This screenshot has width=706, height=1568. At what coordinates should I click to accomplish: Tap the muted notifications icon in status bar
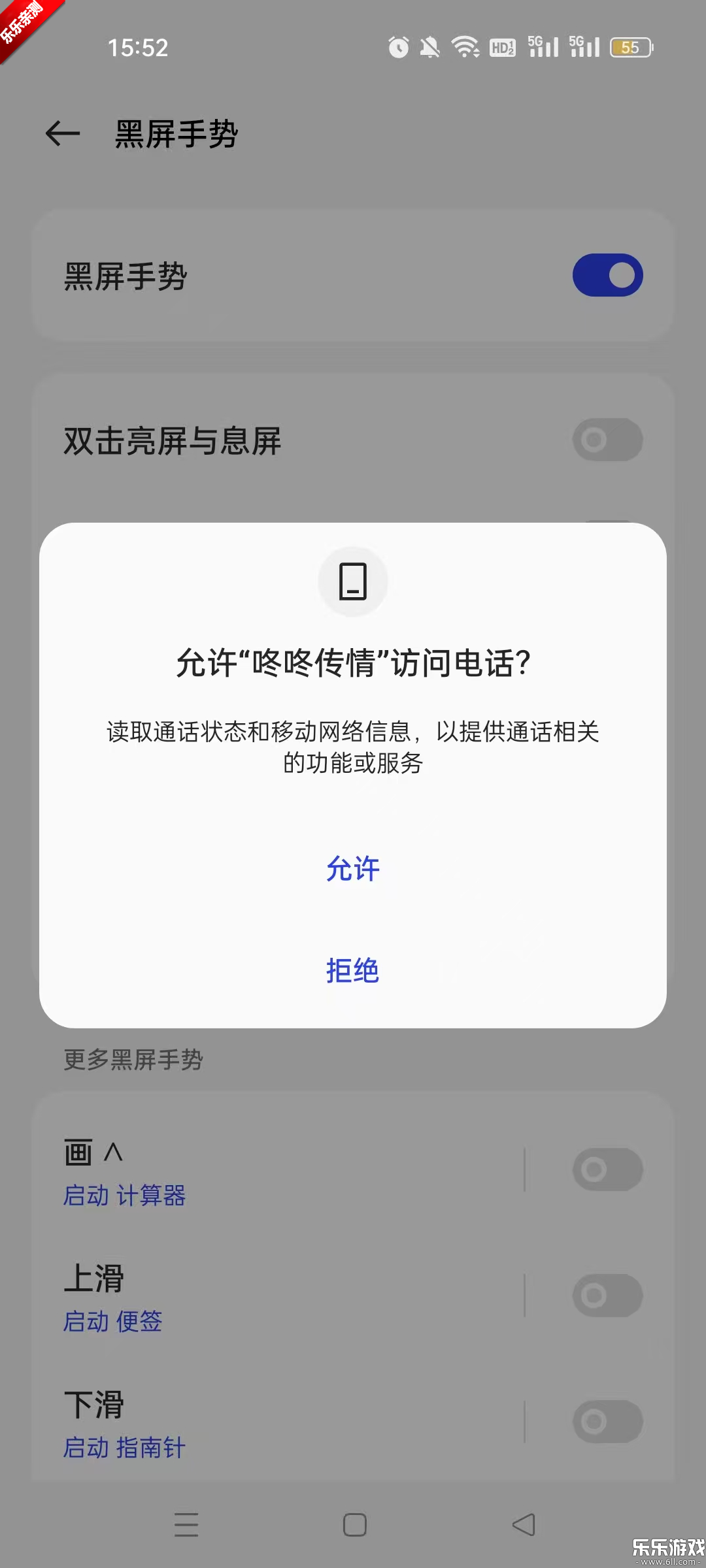click(429, 47)
